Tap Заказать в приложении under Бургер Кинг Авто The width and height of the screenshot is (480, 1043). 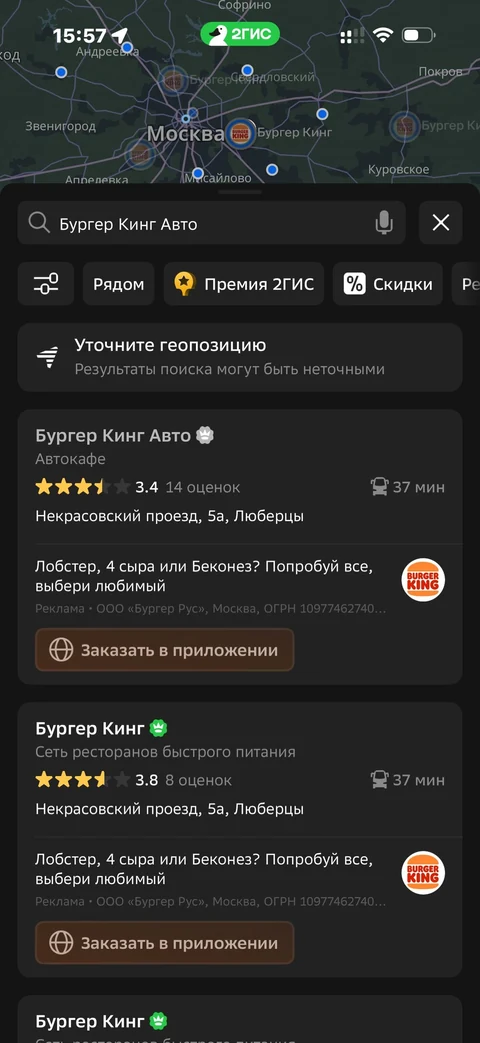tap(164, 650)
